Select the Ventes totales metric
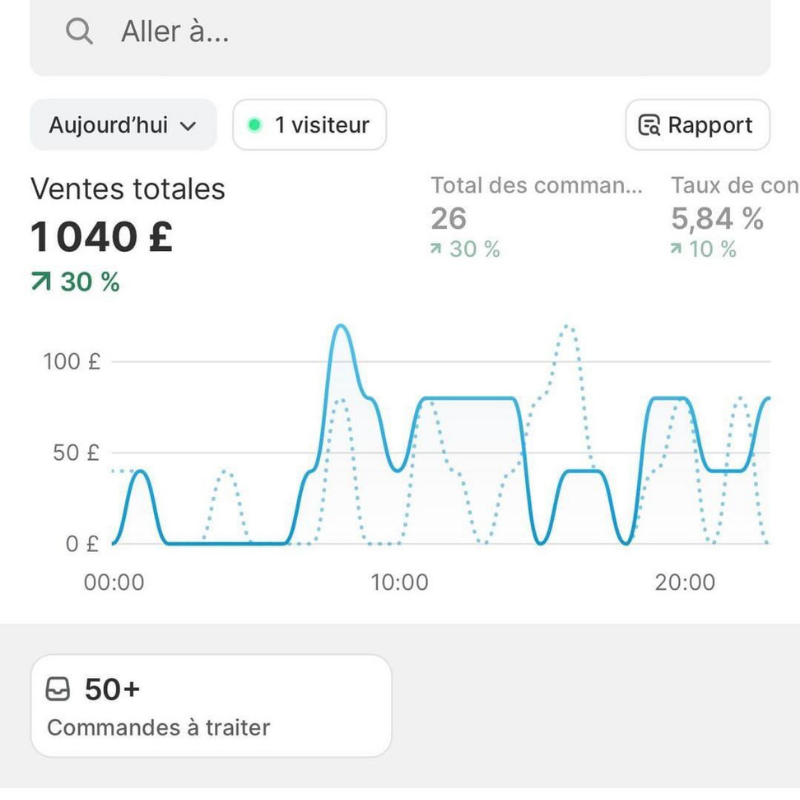 (128, 235)
